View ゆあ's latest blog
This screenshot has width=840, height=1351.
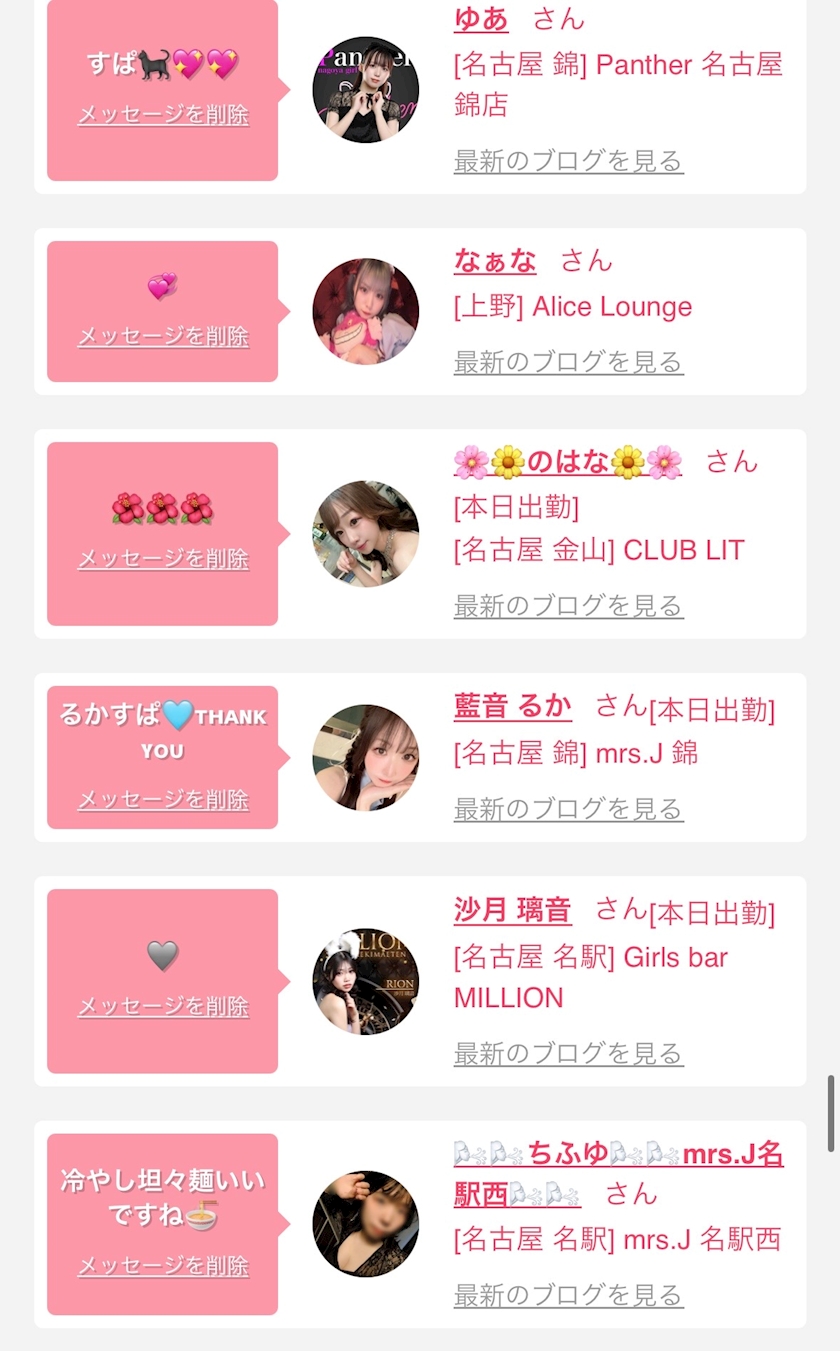(568, 161)
